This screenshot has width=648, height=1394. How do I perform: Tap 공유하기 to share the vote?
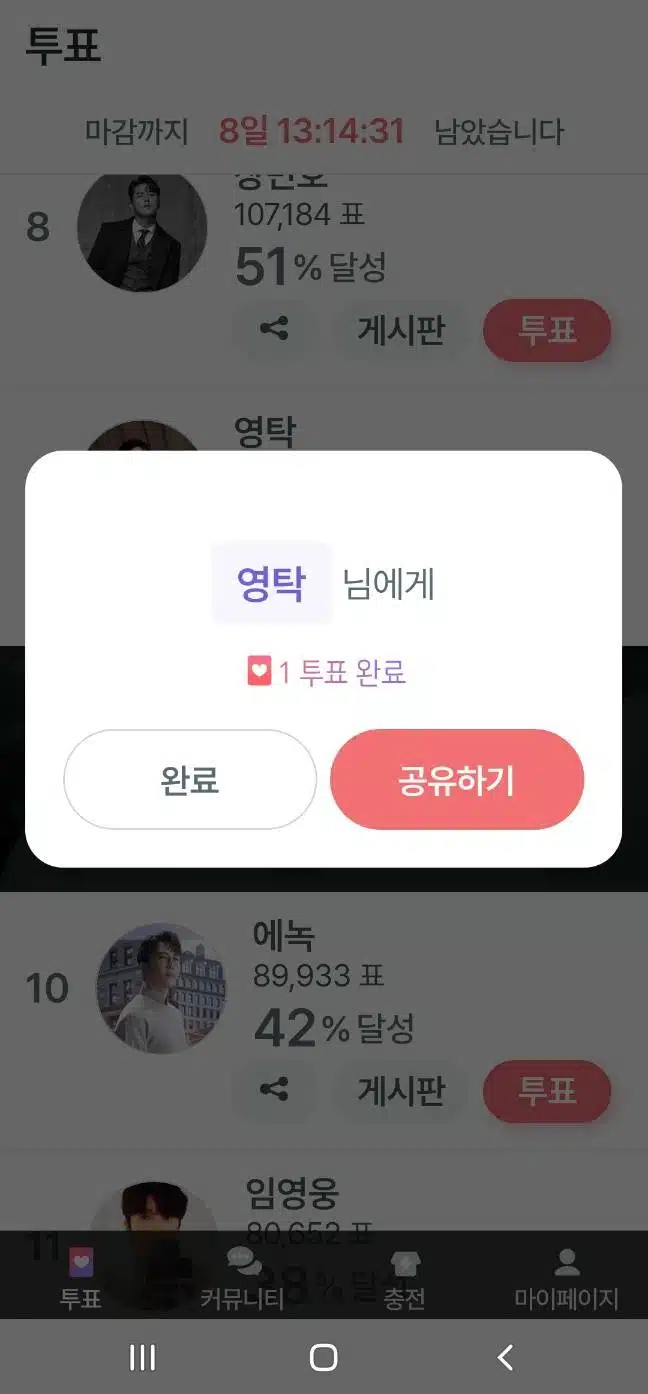pos(457,780)
